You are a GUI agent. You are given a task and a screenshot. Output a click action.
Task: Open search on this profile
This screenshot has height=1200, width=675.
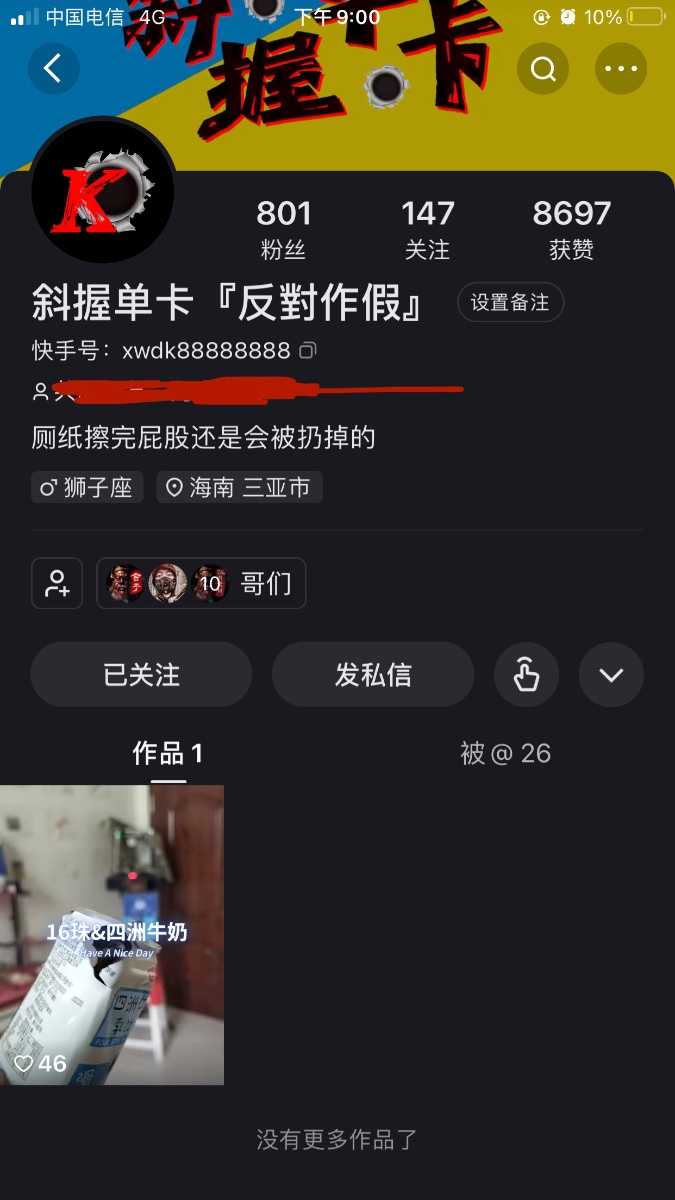click(x=543, y=69)
